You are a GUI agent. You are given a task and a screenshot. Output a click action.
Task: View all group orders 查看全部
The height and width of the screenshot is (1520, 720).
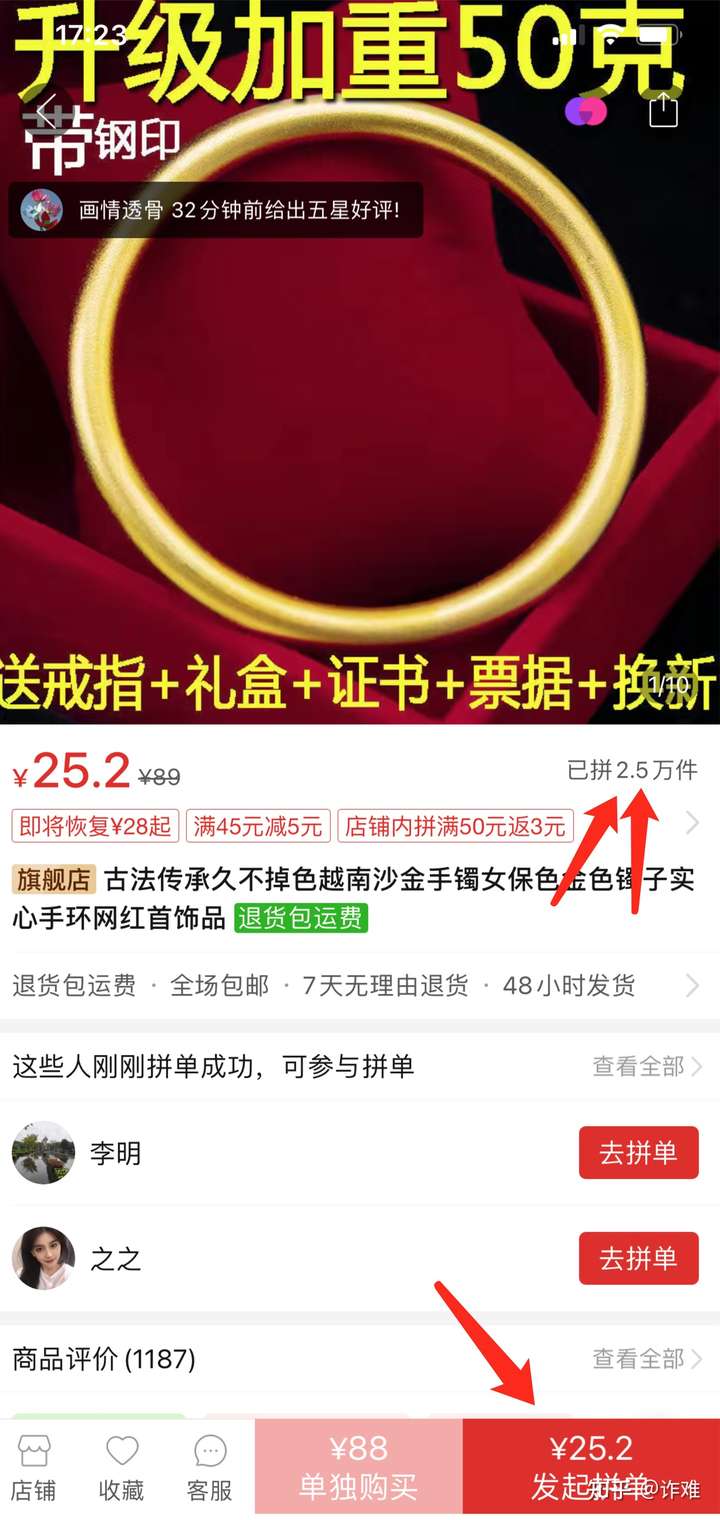[x=647, y=1066]
